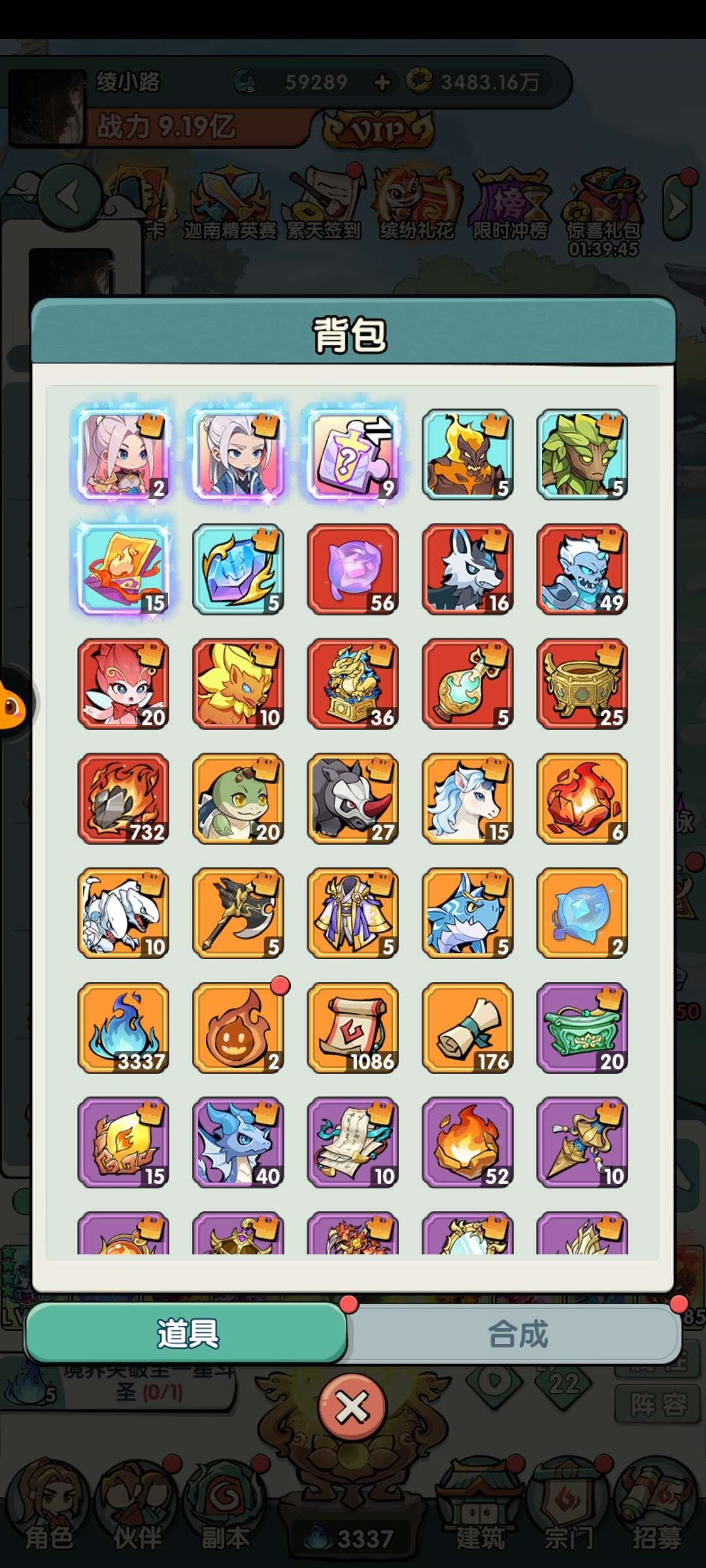This screenshot has width=706, height=1568.
Task: Tap the pink-haired girl fragment with 2
Action: pyautogui.click(x=124, y=455)
